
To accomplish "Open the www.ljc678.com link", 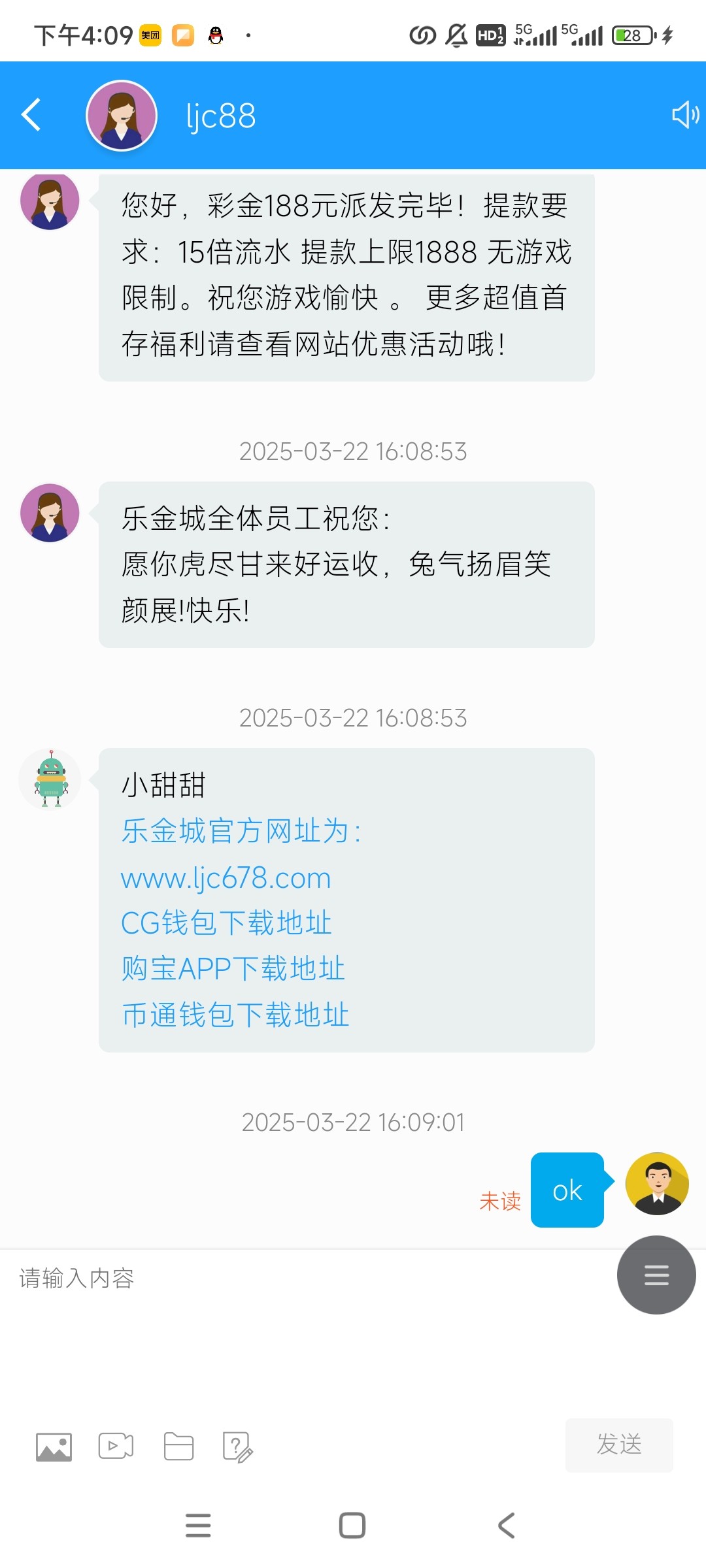I will 226,878.
